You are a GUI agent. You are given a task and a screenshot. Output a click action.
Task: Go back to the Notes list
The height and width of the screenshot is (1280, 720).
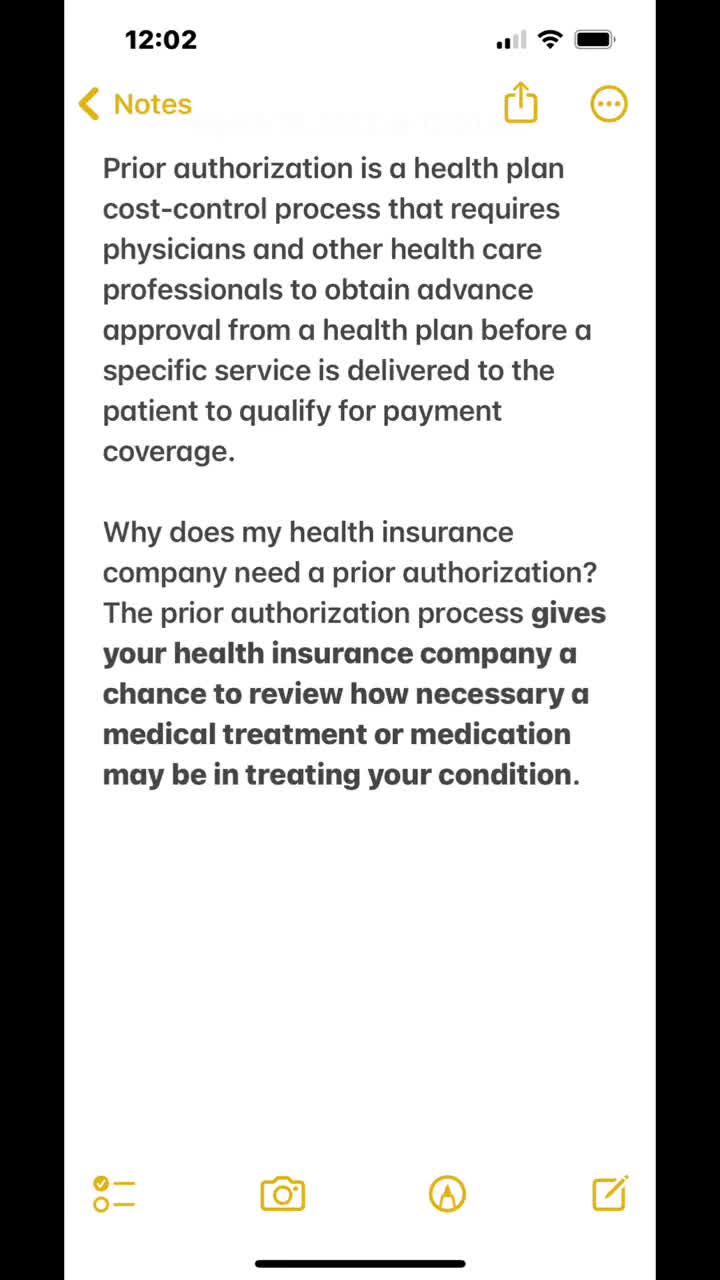coord(135,104)
